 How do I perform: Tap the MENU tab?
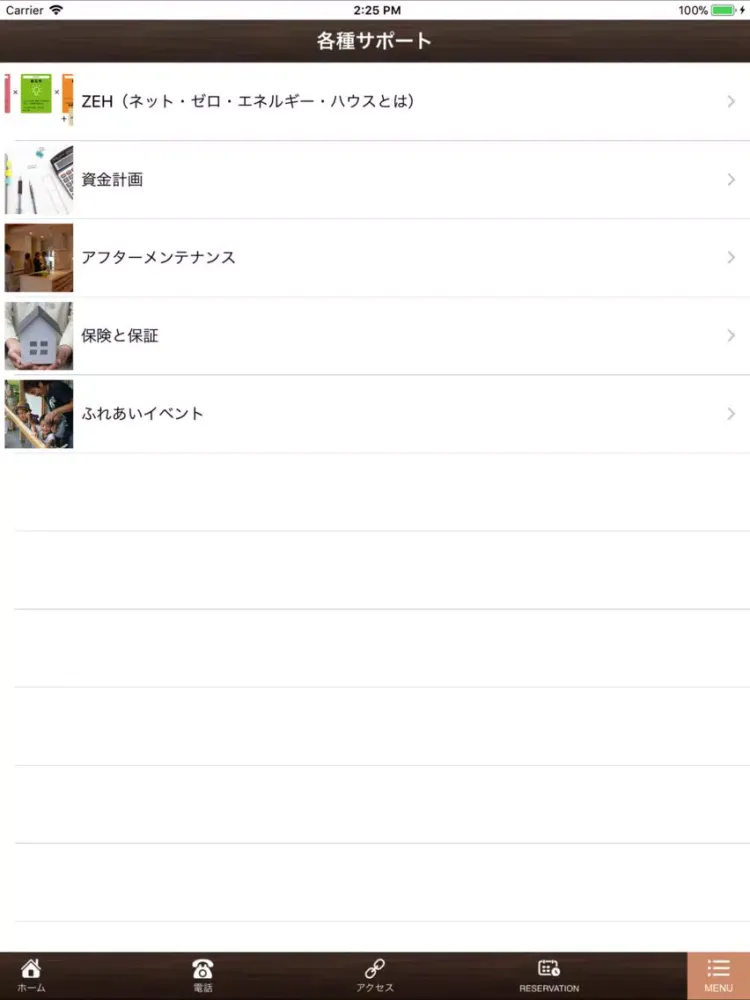(x=718, y=975)
